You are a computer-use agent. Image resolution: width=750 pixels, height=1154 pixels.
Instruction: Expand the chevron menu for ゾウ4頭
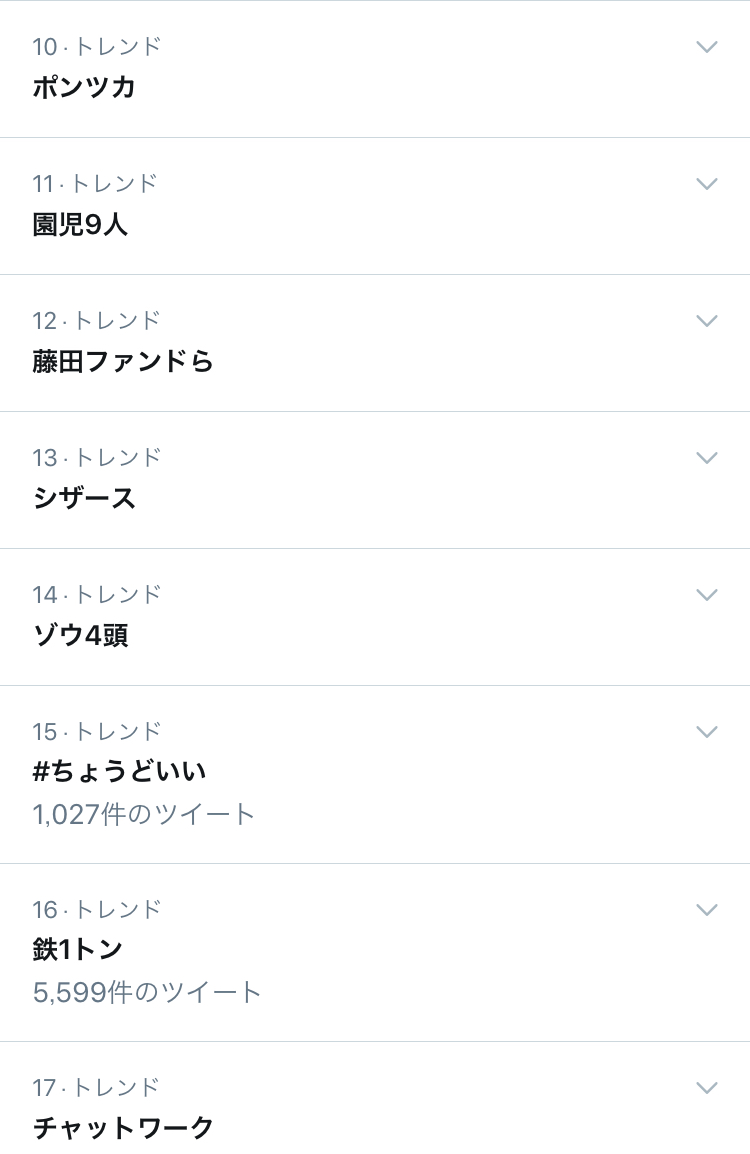click(707, 595)
